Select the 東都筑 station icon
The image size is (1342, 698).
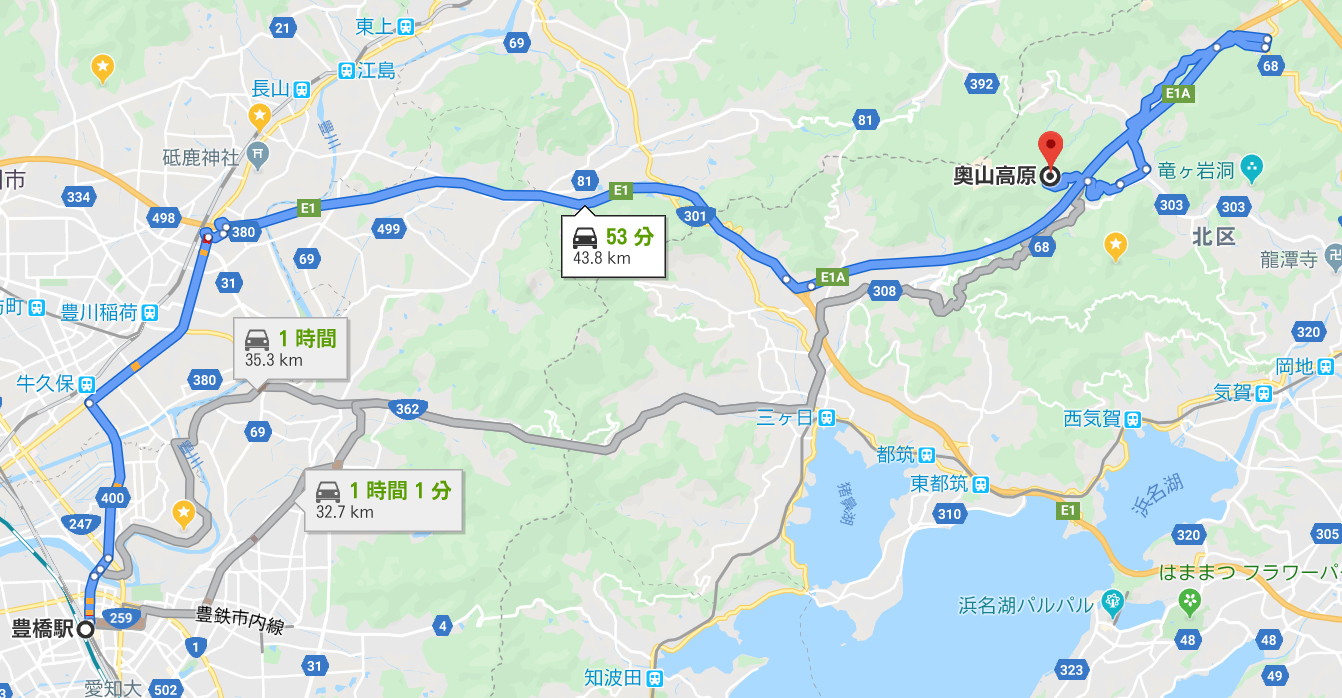(981, 484)
